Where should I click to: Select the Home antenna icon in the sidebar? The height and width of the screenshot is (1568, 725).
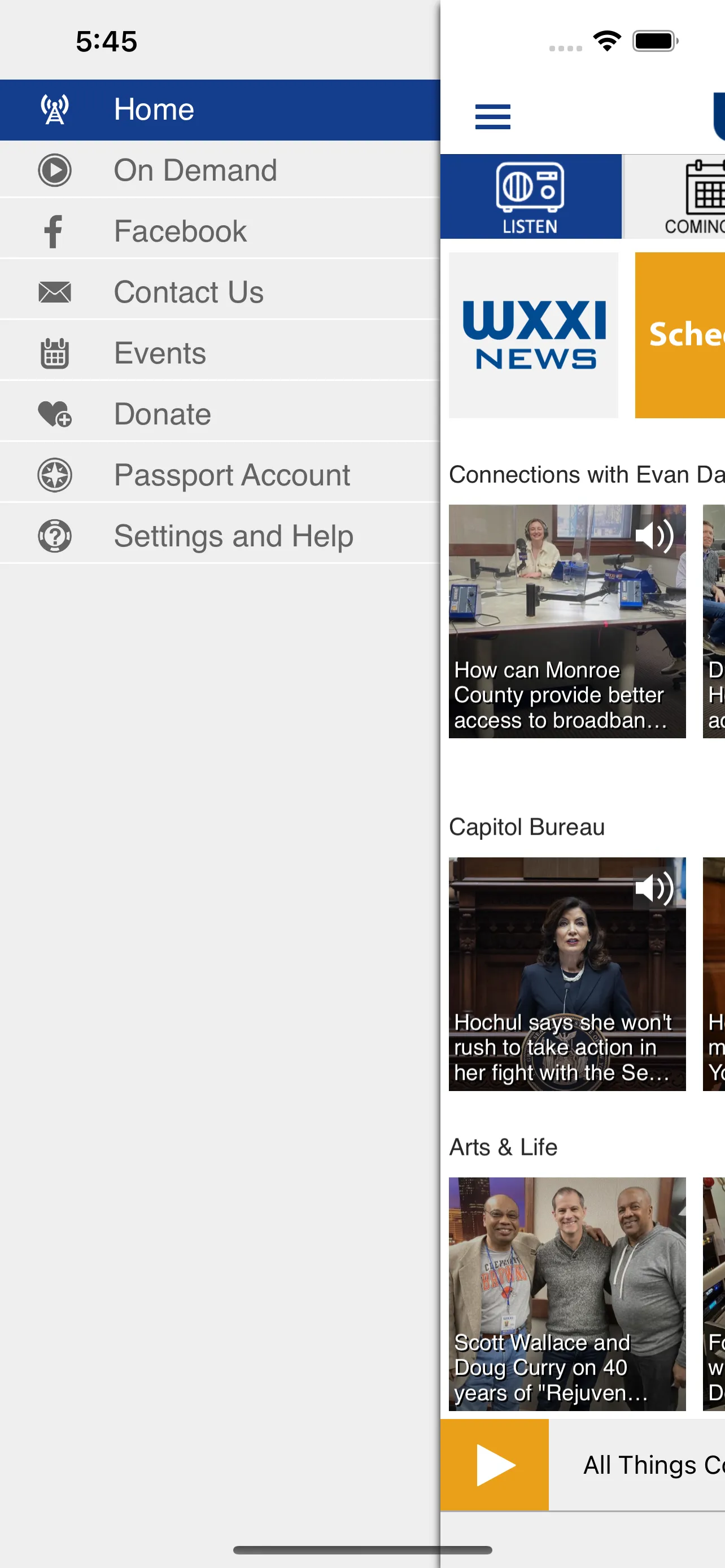[x=54, y=109]
